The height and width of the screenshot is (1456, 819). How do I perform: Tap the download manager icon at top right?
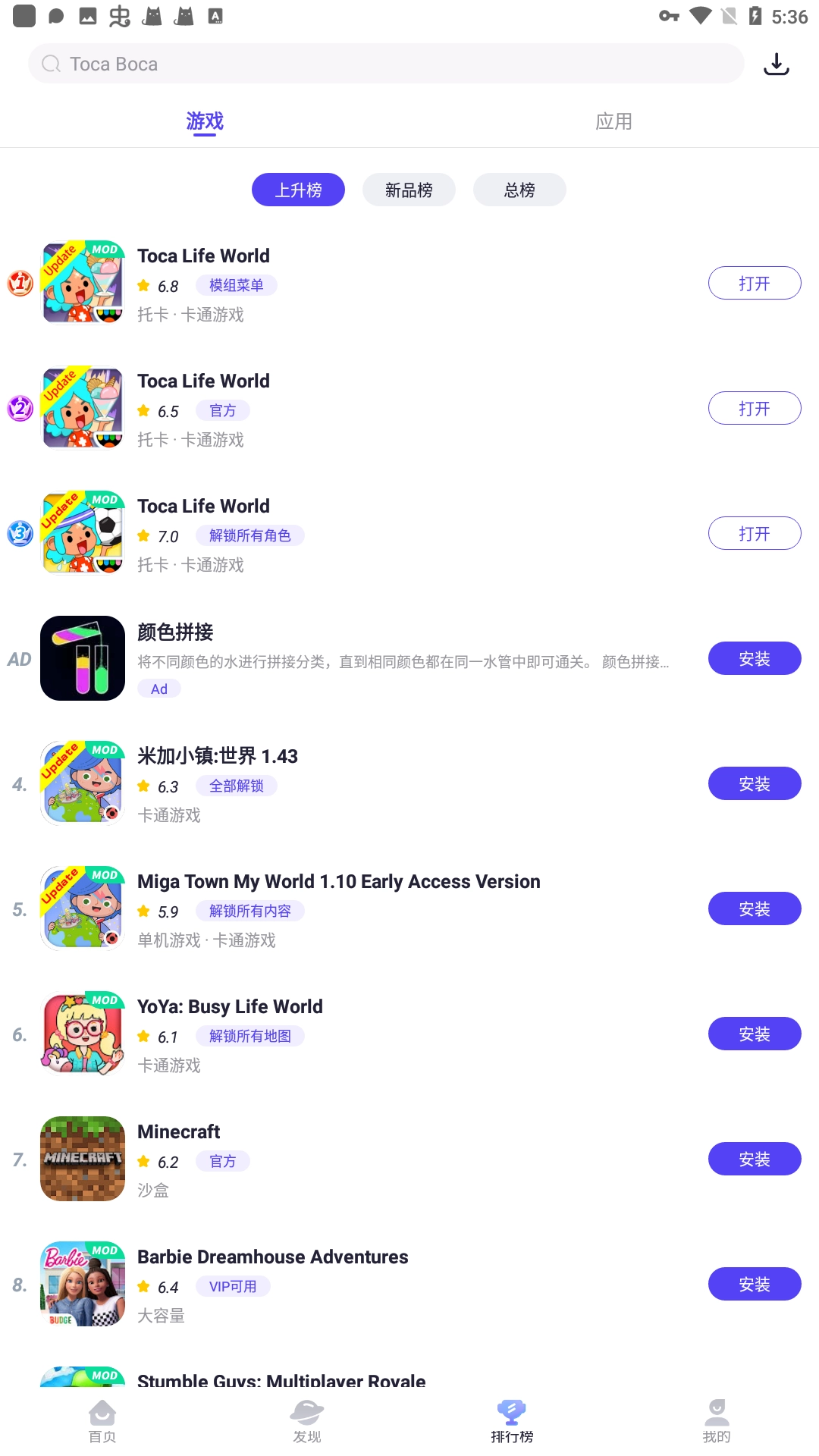[x=776, y=65]
